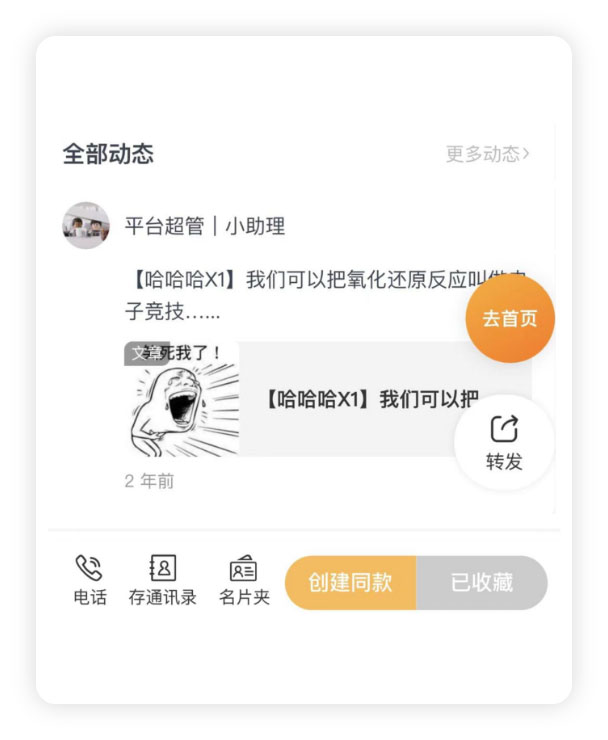
Task: Call using the 电话 icon
Action: pyautogui.click(x=90, y=581)
